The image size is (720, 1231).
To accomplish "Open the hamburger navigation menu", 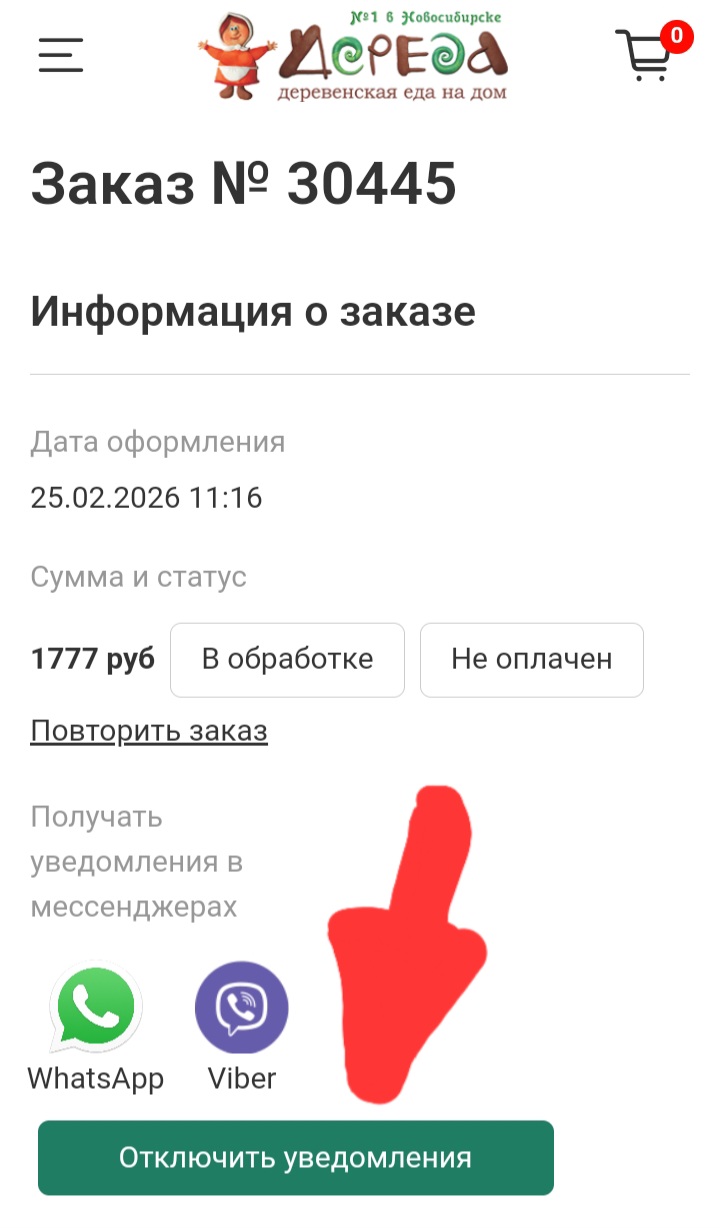I will tap(60, 55).
